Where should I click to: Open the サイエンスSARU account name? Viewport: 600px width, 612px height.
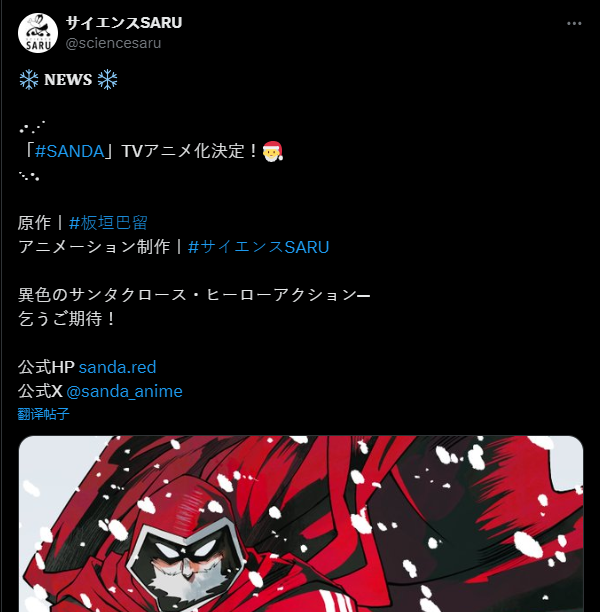coord(124,23)
